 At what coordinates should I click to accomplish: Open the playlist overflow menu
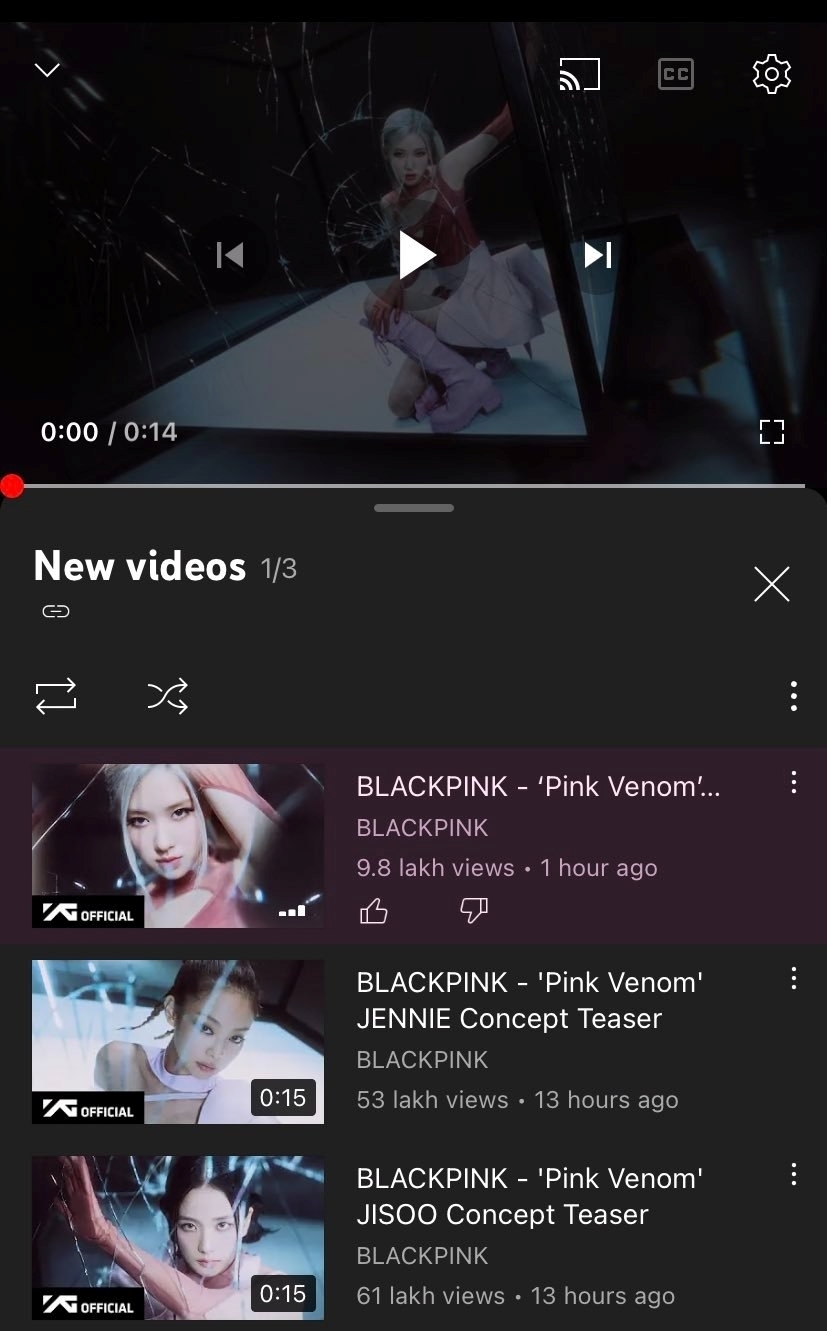tap(793, 696)
